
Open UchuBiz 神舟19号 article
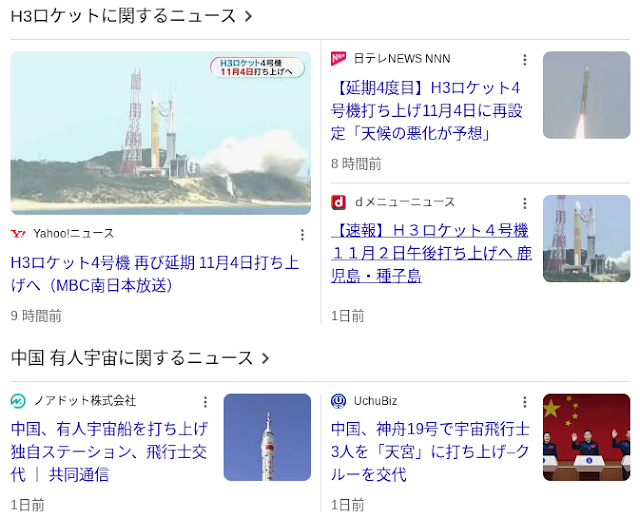pos(430,451)
